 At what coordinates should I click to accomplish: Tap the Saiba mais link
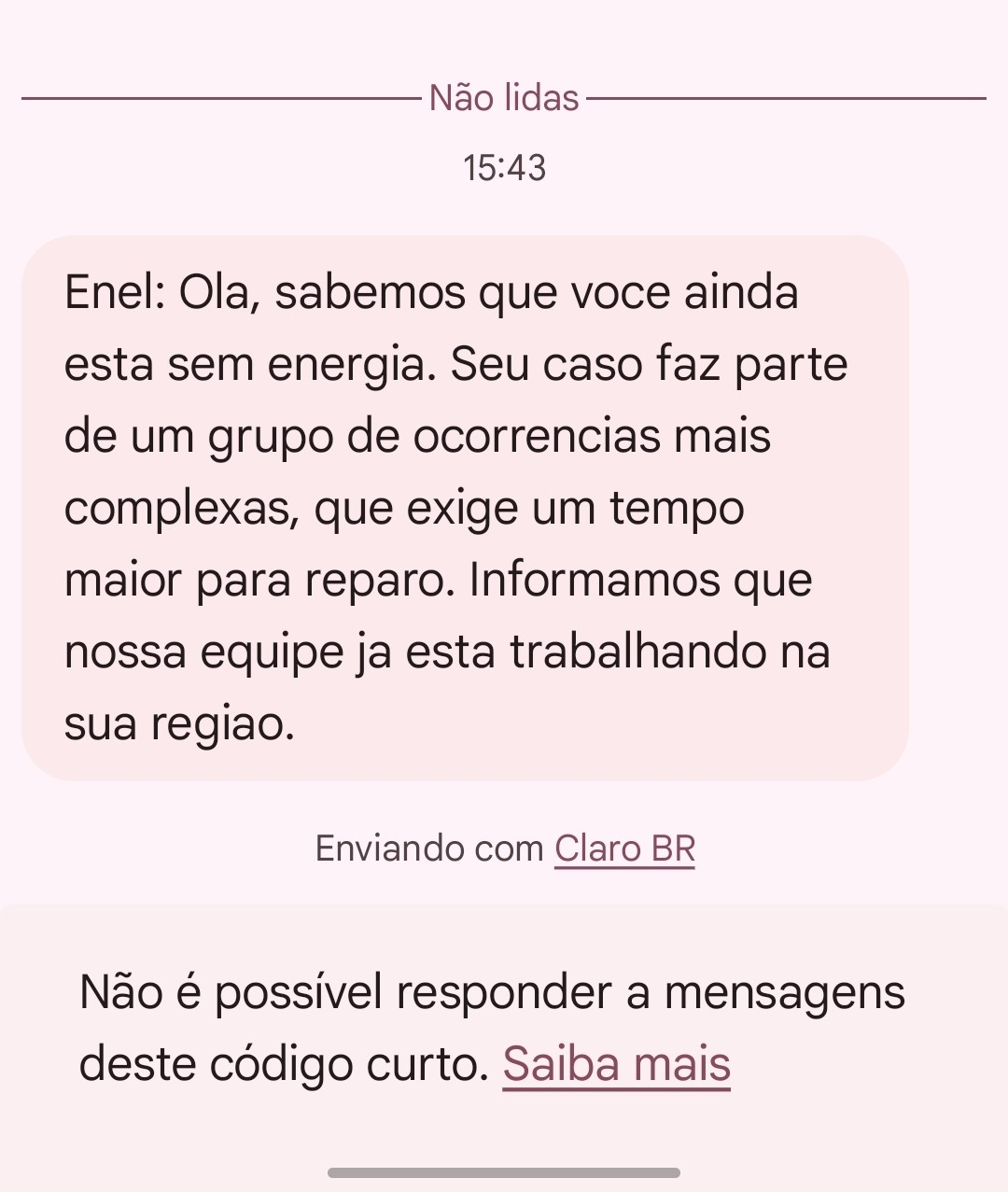tap(616, 1063)
